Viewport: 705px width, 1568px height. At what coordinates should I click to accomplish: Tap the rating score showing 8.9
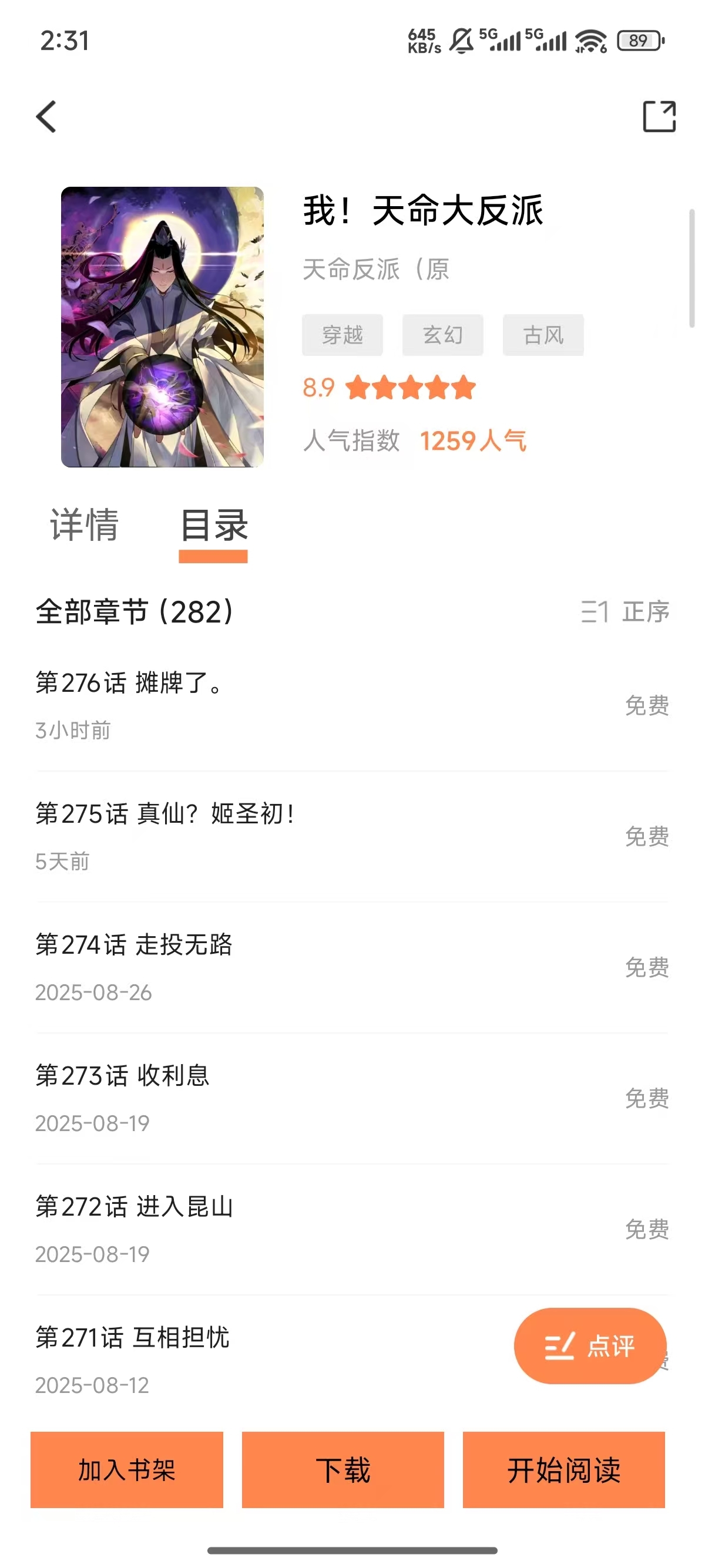pos(317,386)
